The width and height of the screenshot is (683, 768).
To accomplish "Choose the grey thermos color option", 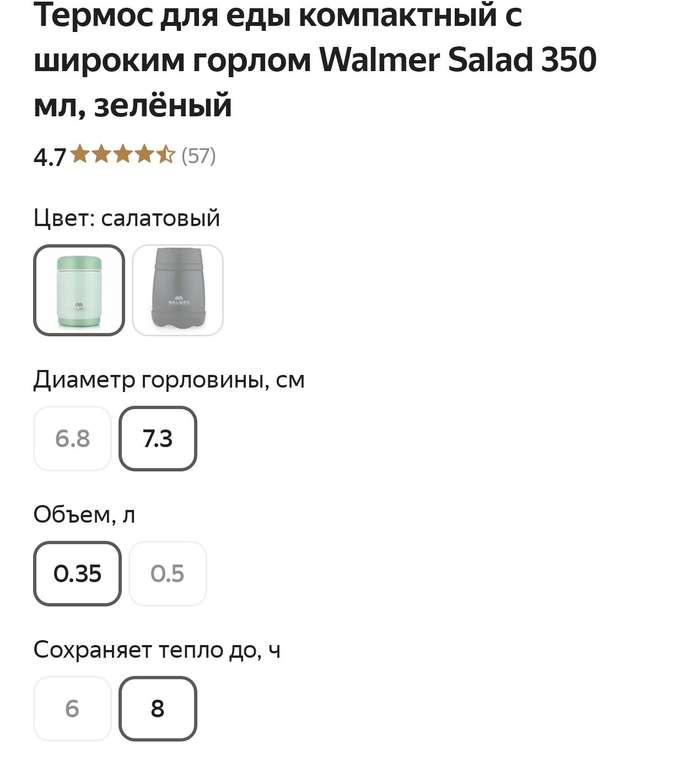I will (x=177, y=290).
